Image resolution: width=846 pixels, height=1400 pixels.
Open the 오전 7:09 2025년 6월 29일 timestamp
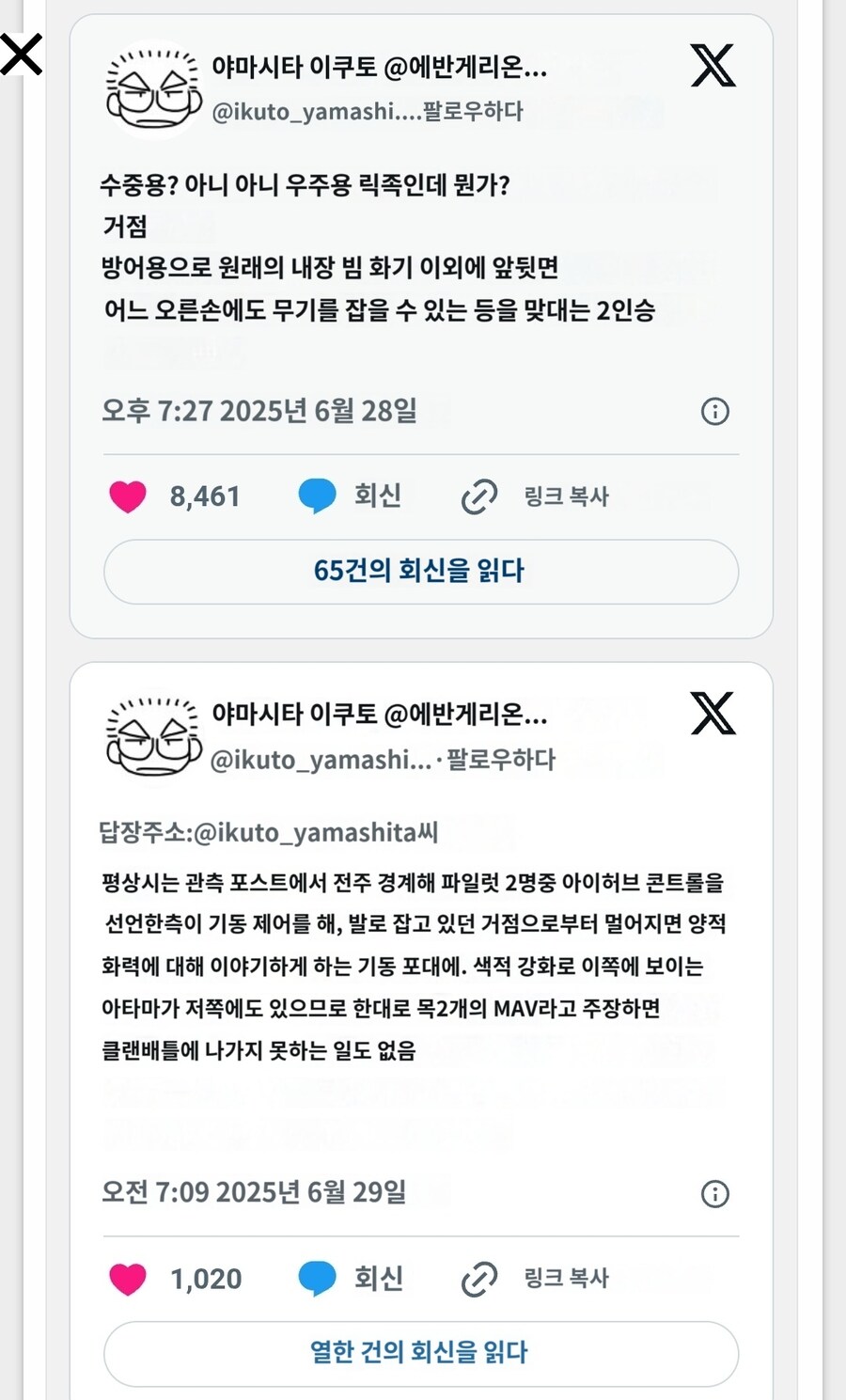click(x=254, y=1192)
